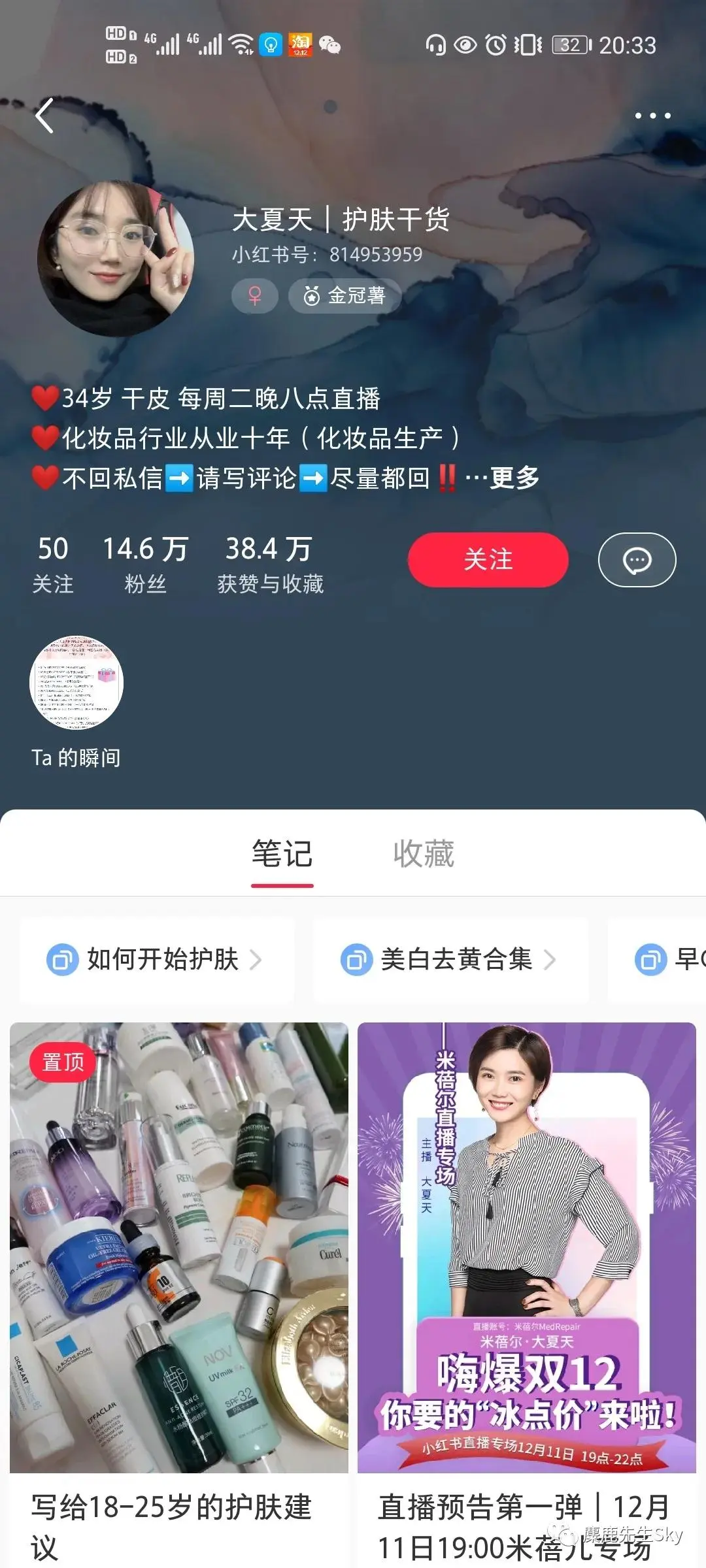706x1568 pixels.
Task: Switch to the 收藏 tab
Action: pos(424,855)
